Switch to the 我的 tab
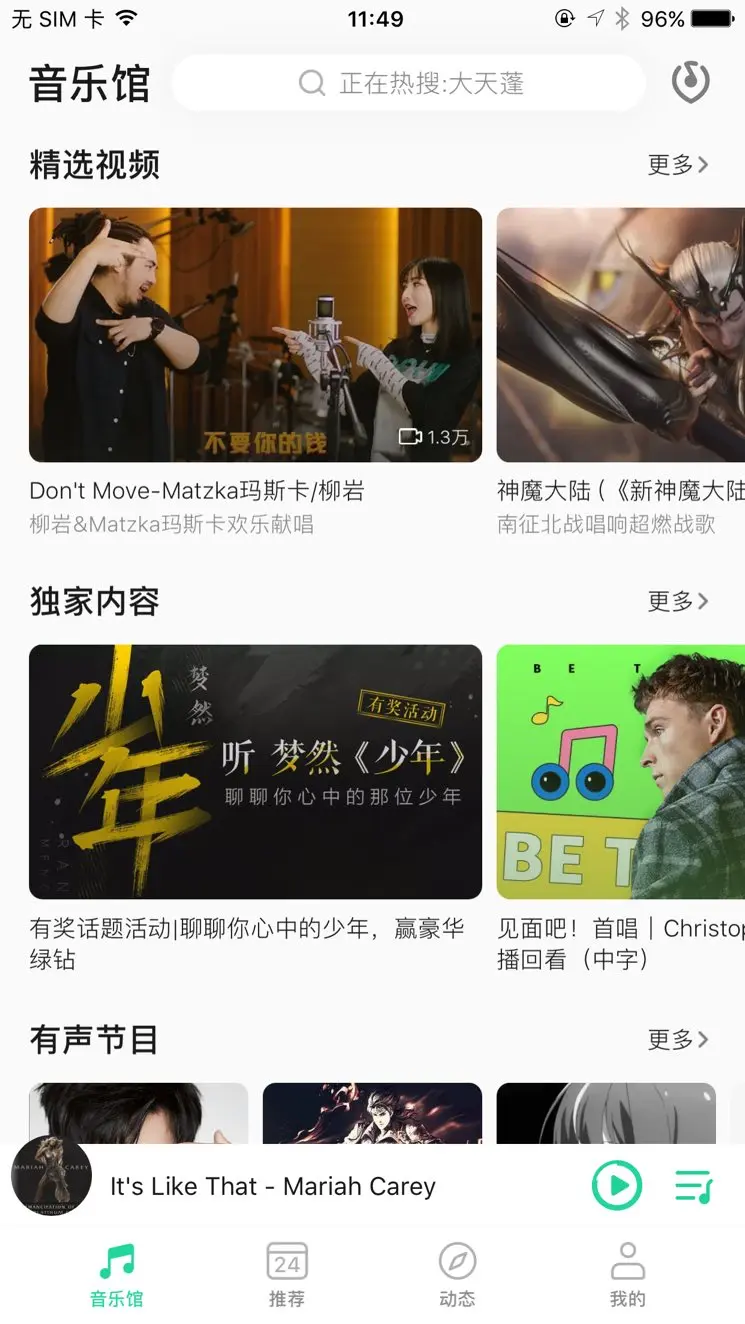The width and height of the screenshot is (745, 1324). click(x=628, y=1274)
